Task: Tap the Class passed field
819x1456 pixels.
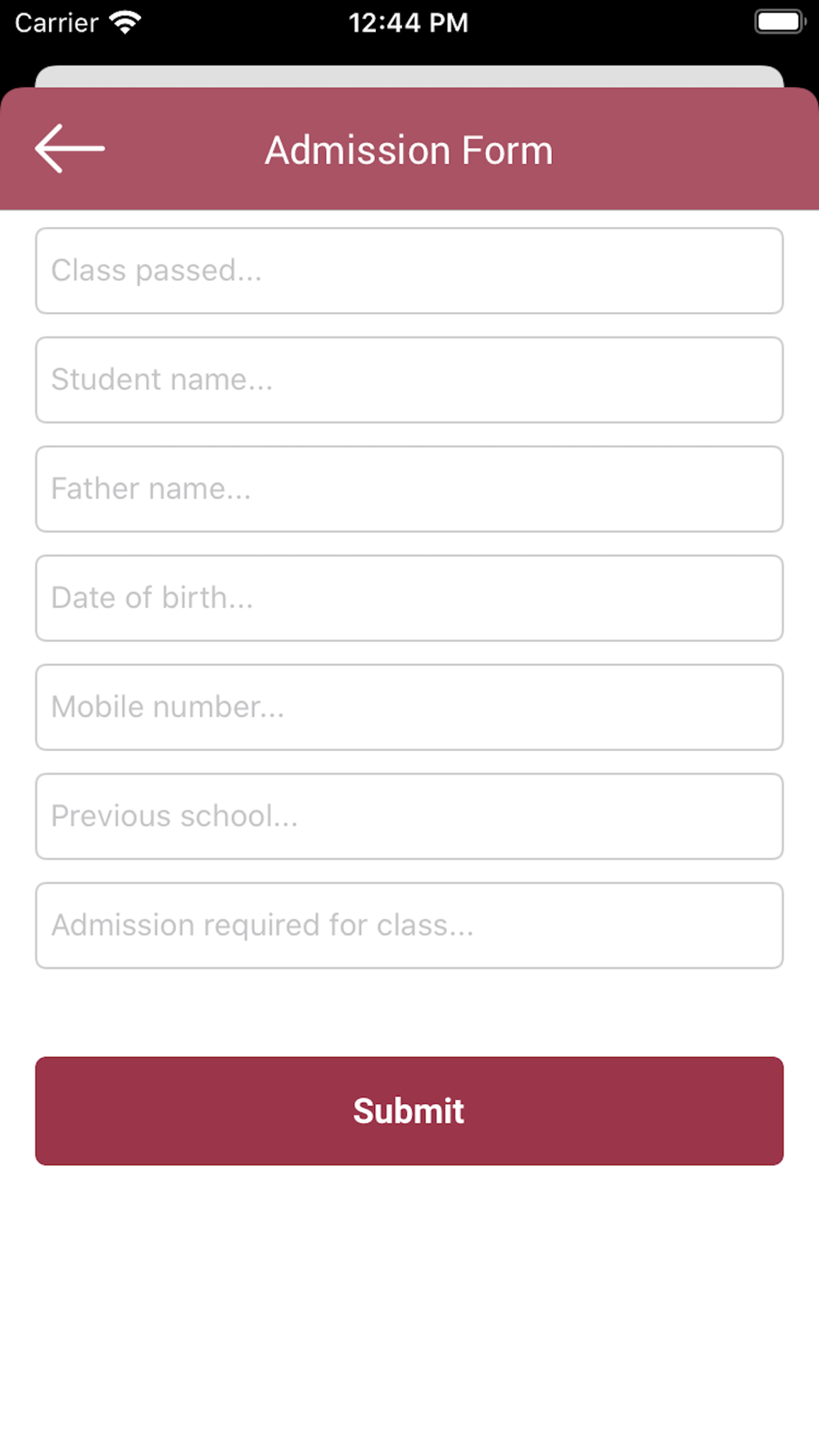Action: pos(409,271)
